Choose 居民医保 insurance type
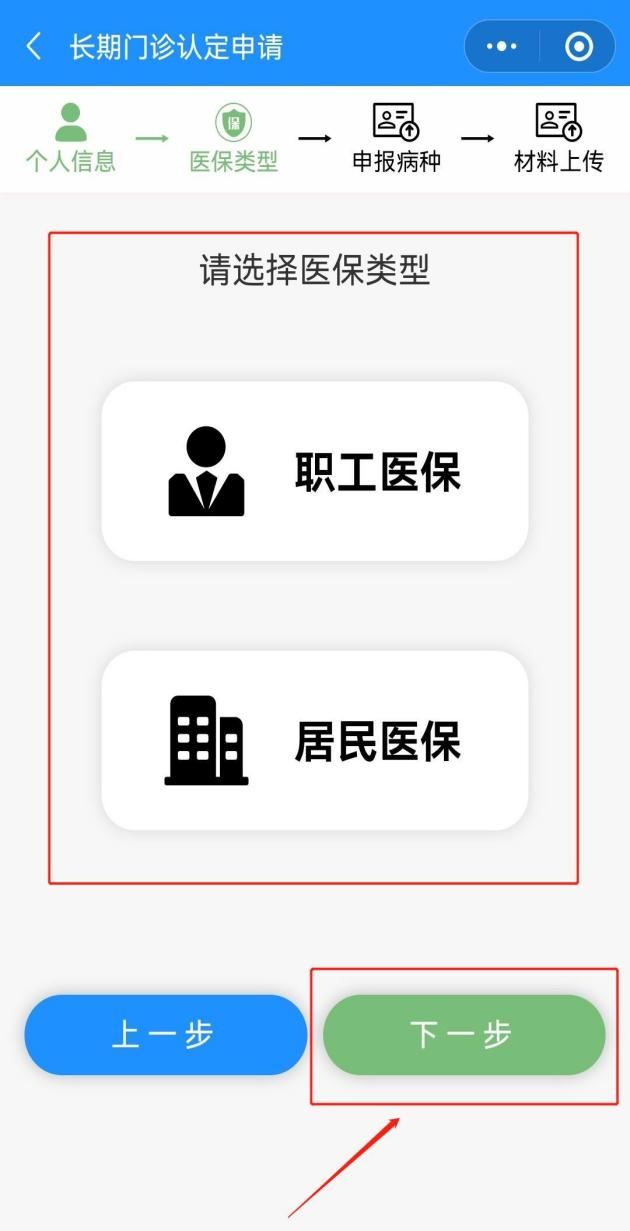The height and width of the screenshot is (1231, 630). [314, 741]
